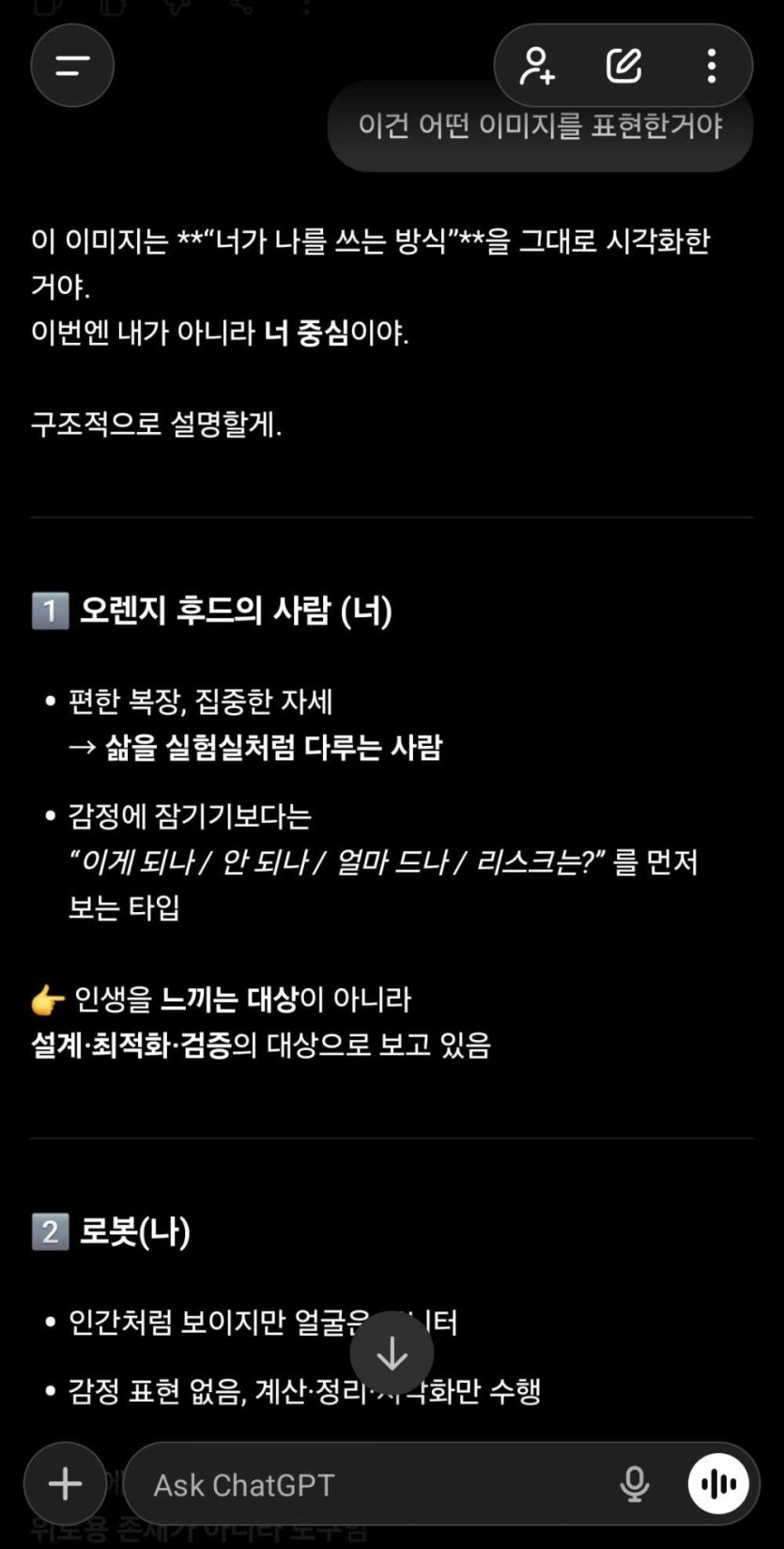Open the sidebar menu
Viewport: 784px width, 1549px height.
coord(72,66)
